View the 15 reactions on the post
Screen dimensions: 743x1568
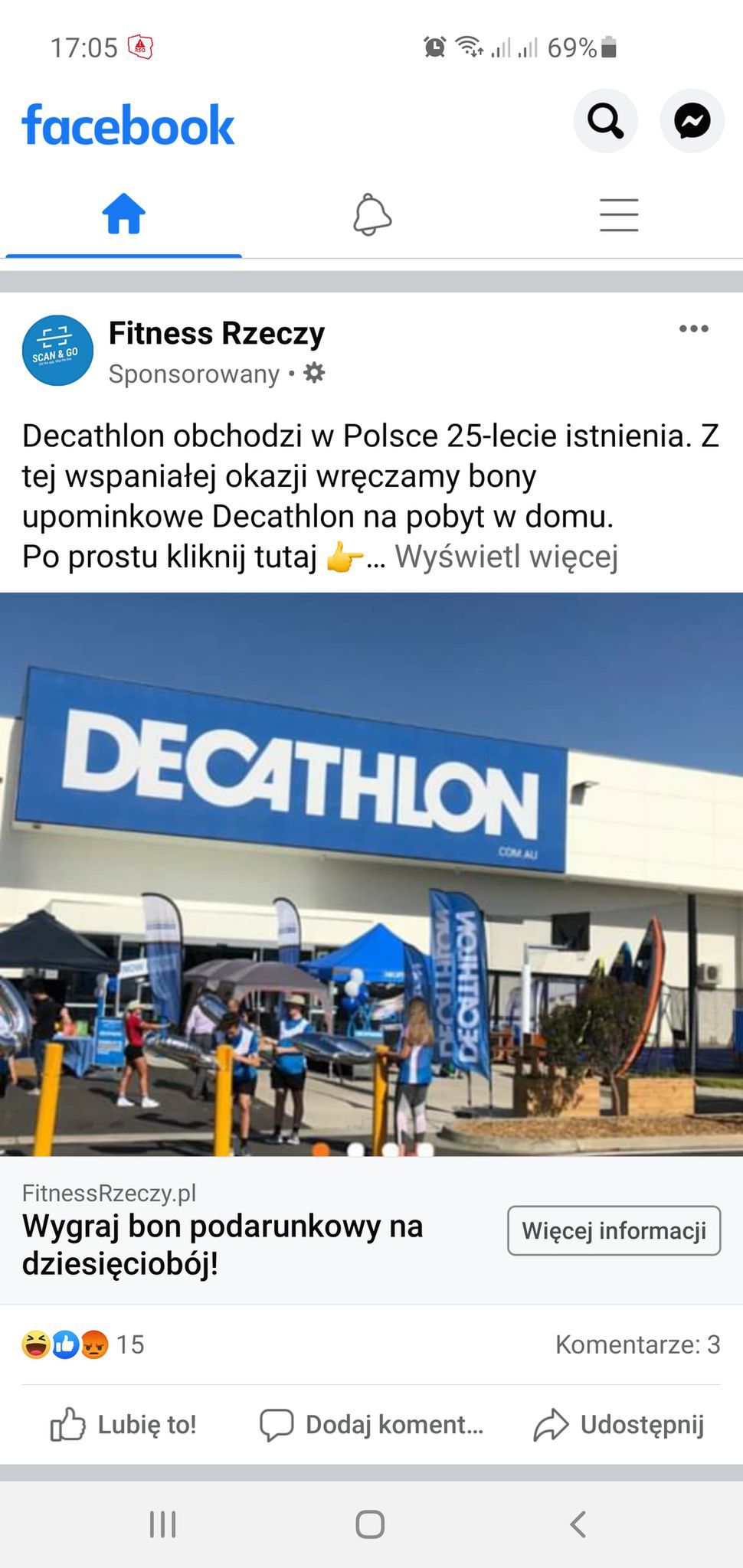tap(83, 1344)
